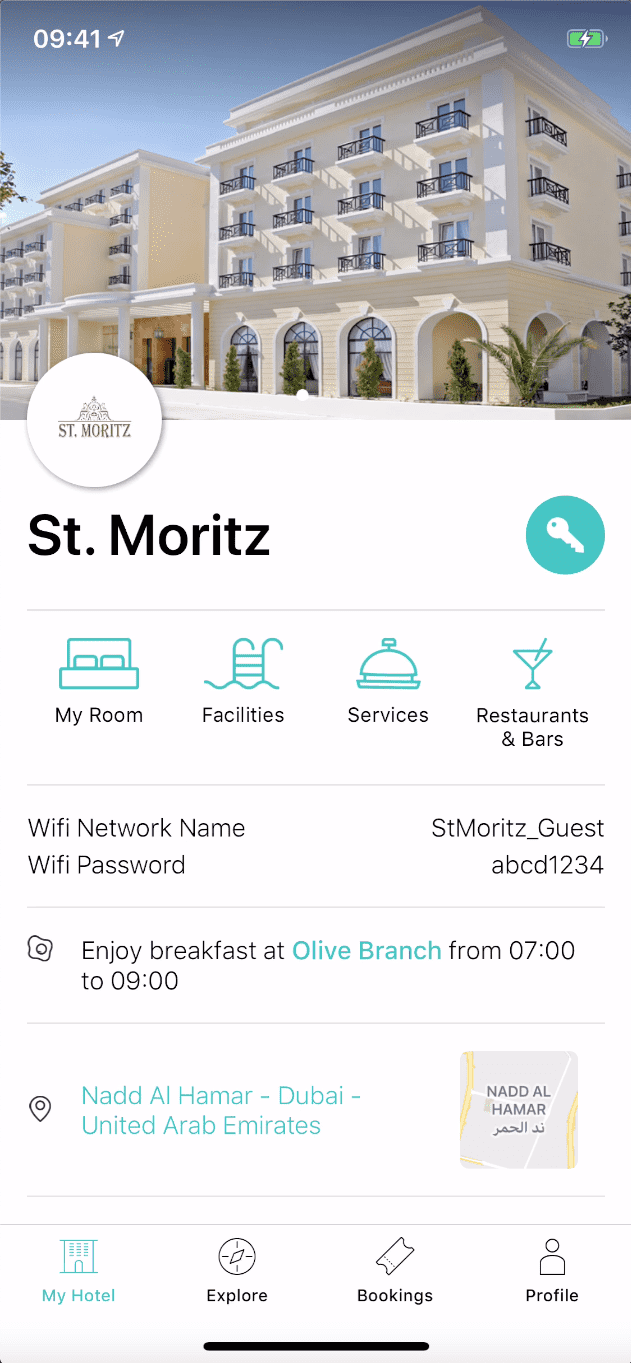Image resolution: width=631 pixels, height=1363 pixels.
Task: Tap the teal digital key button
Action: click(565, 535)
